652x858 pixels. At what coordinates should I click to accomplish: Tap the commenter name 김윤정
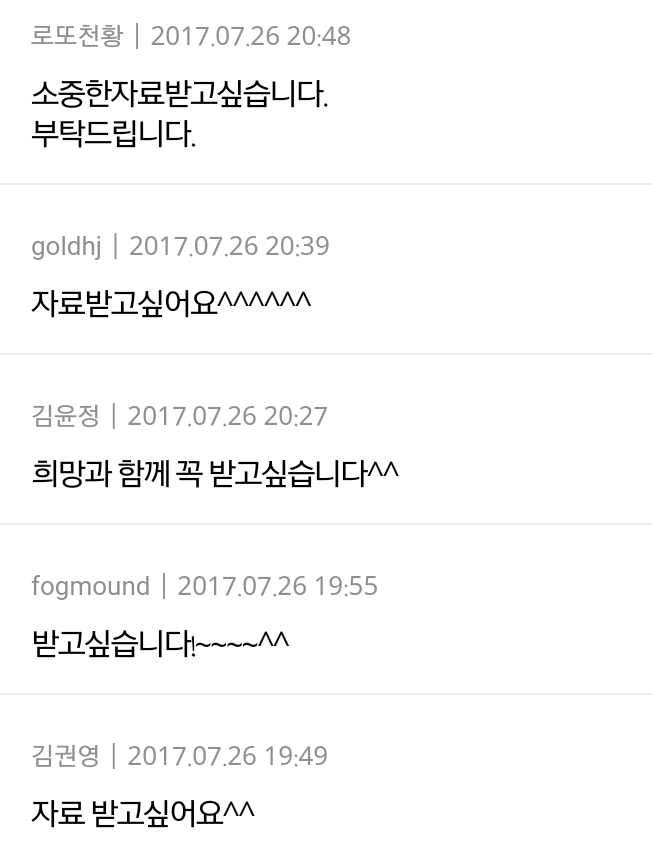point(65,416)
